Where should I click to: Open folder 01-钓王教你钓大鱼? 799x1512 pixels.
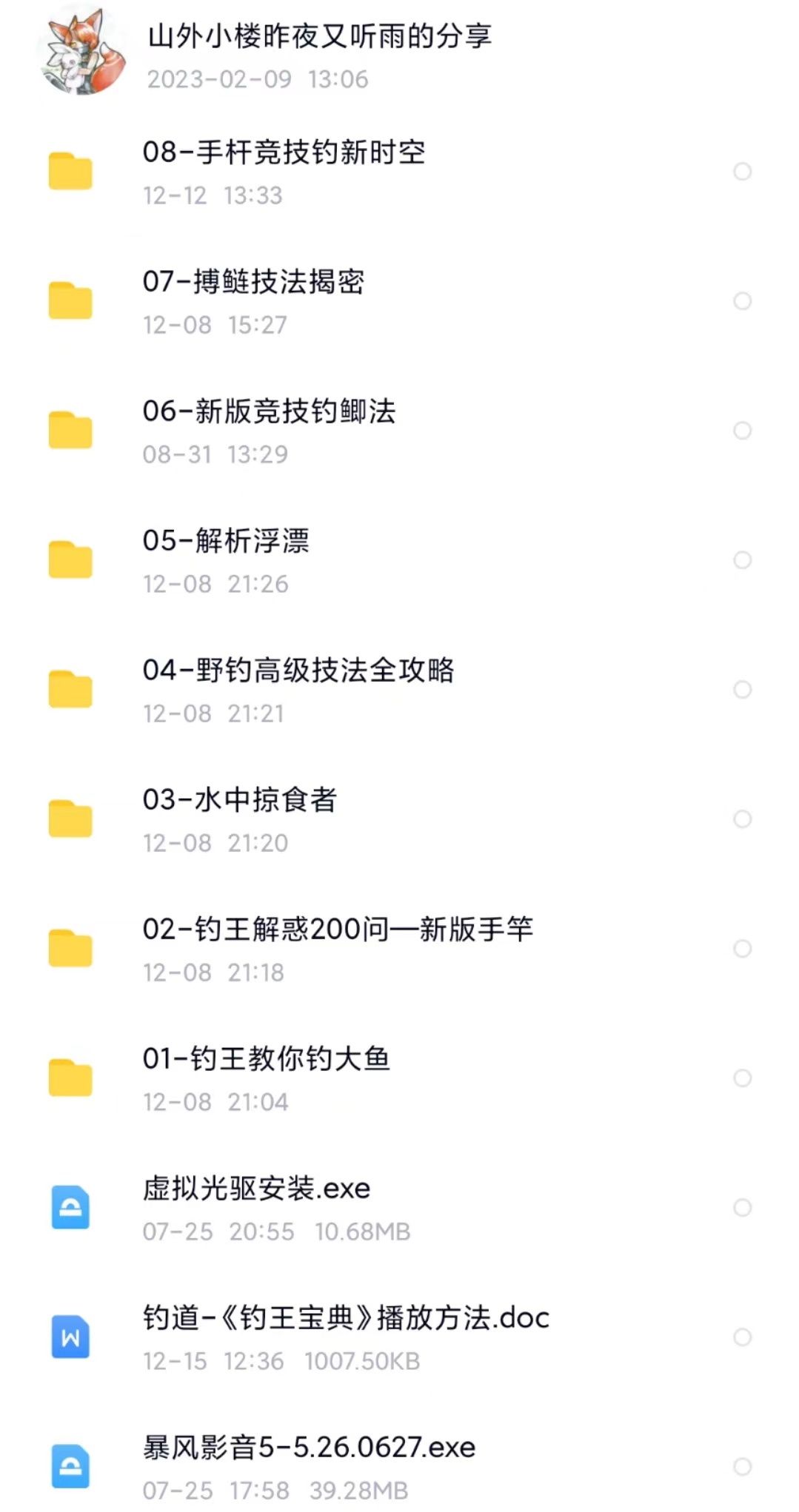(x=267, y=1060)
